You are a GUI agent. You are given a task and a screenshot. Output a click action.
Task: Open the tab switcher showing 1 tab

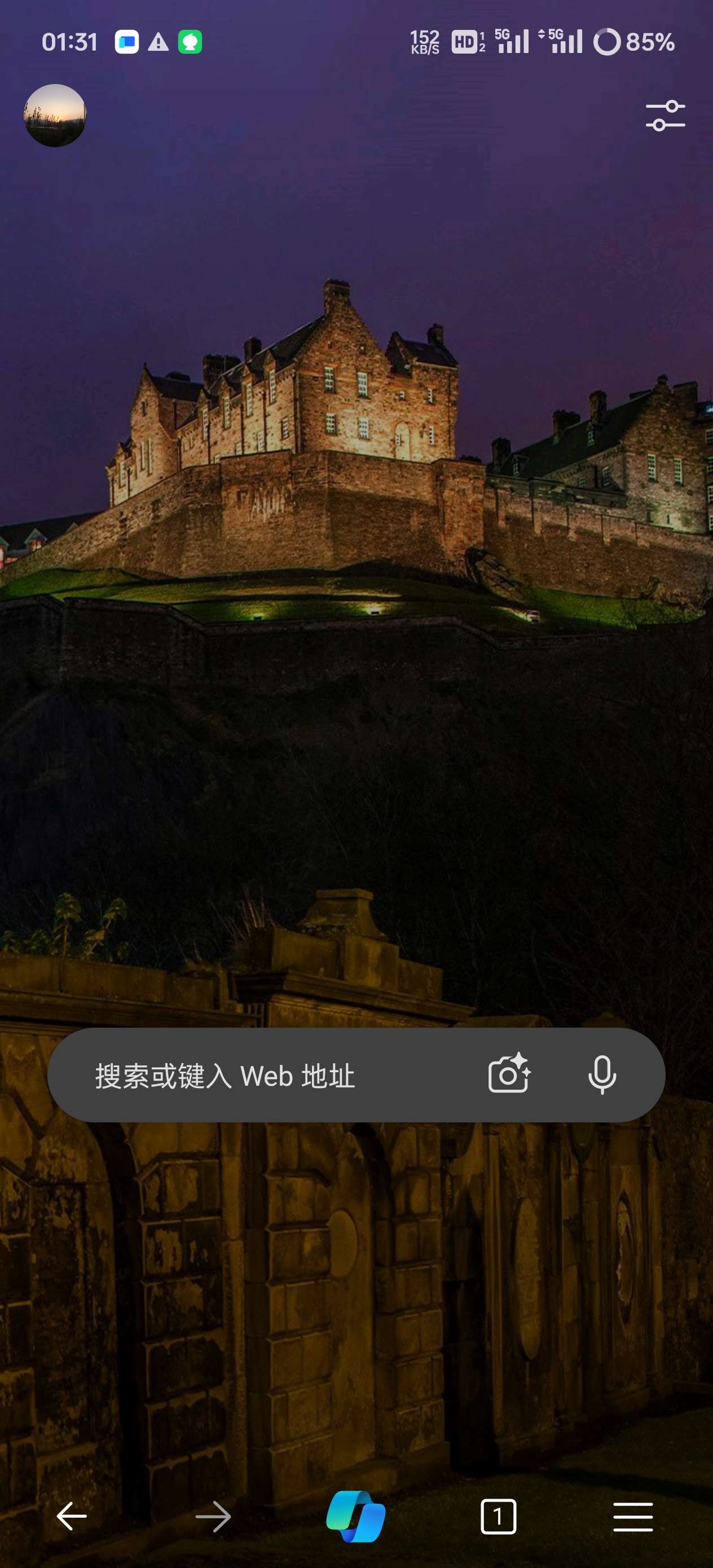(x=498, y=1516)
